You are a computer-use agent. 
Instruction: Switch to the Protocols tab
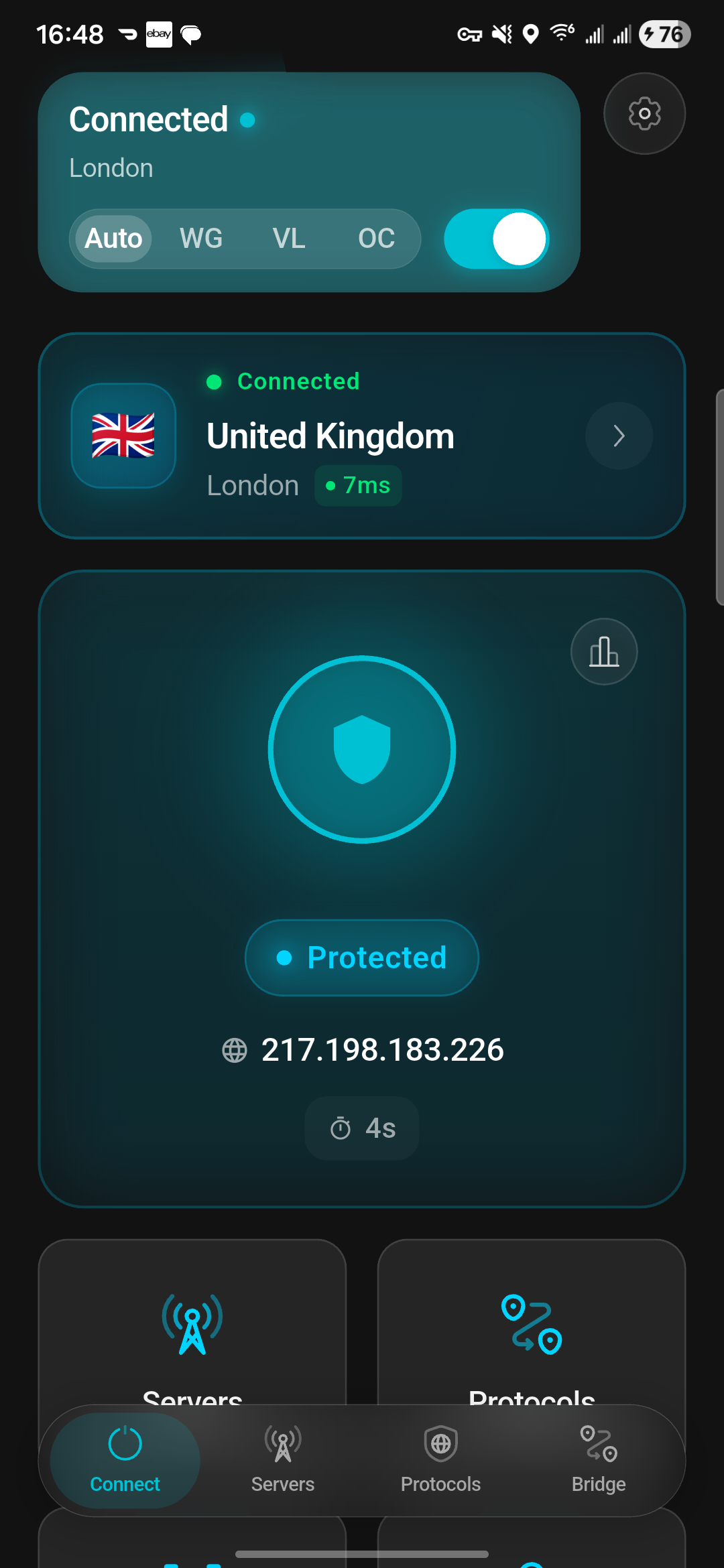(440, 1461)
